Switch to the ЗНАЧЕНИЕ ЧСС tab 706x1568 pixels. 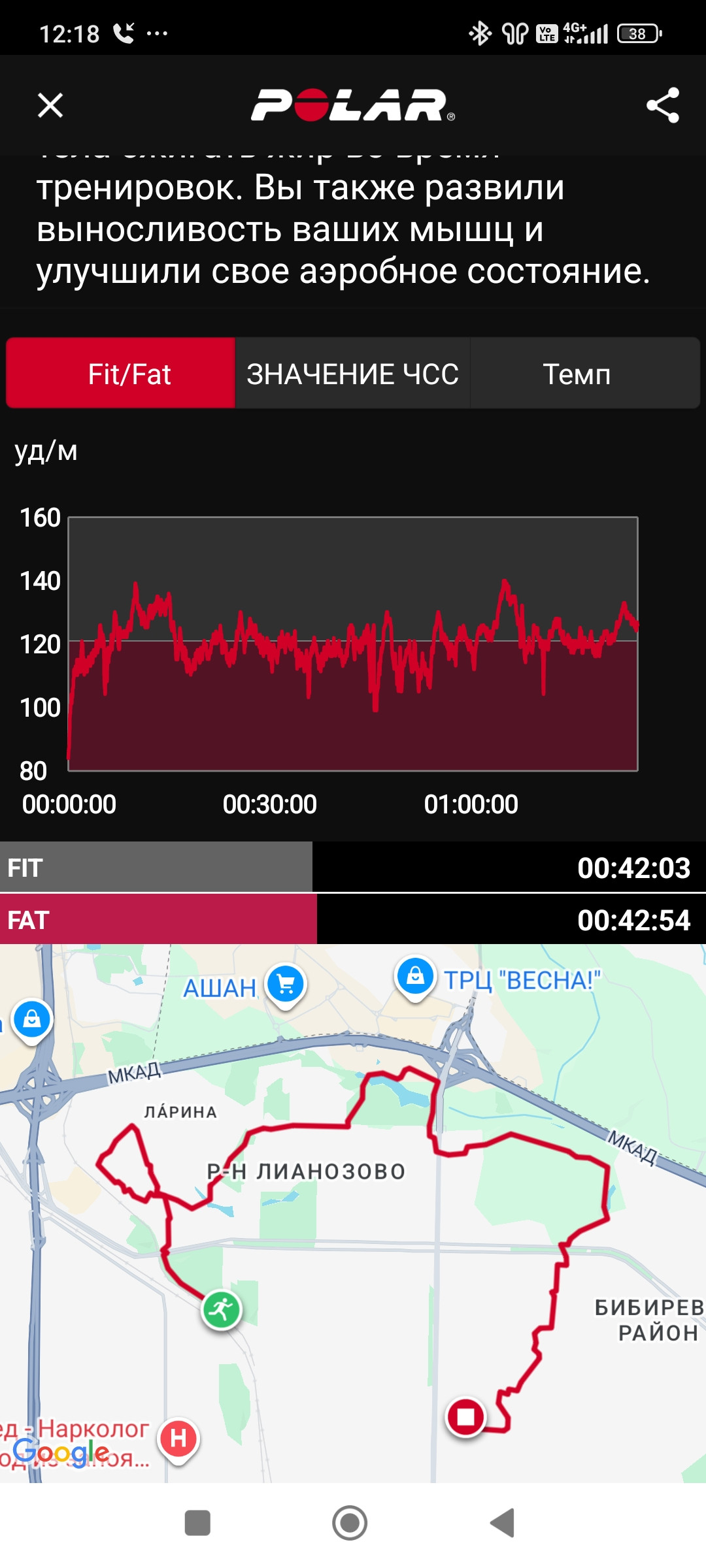(x=352, y=374)
